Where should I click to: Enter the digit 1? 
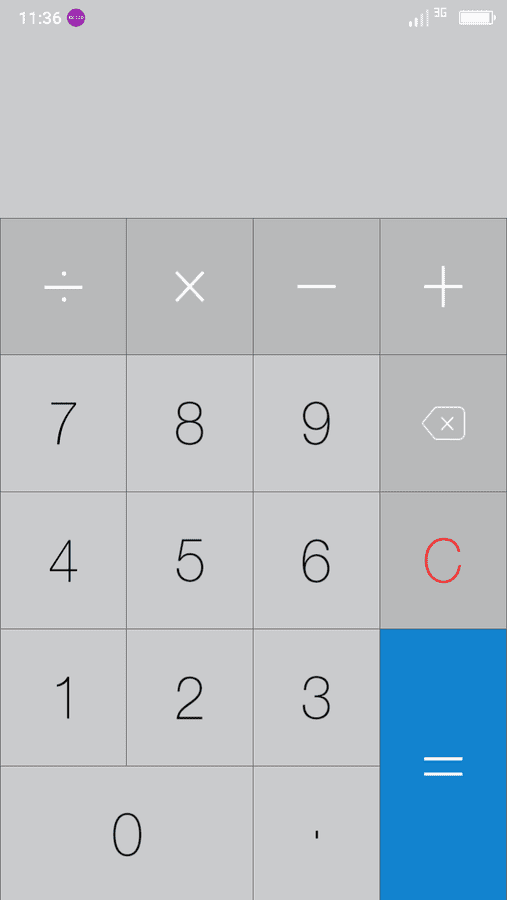point(63,697)
